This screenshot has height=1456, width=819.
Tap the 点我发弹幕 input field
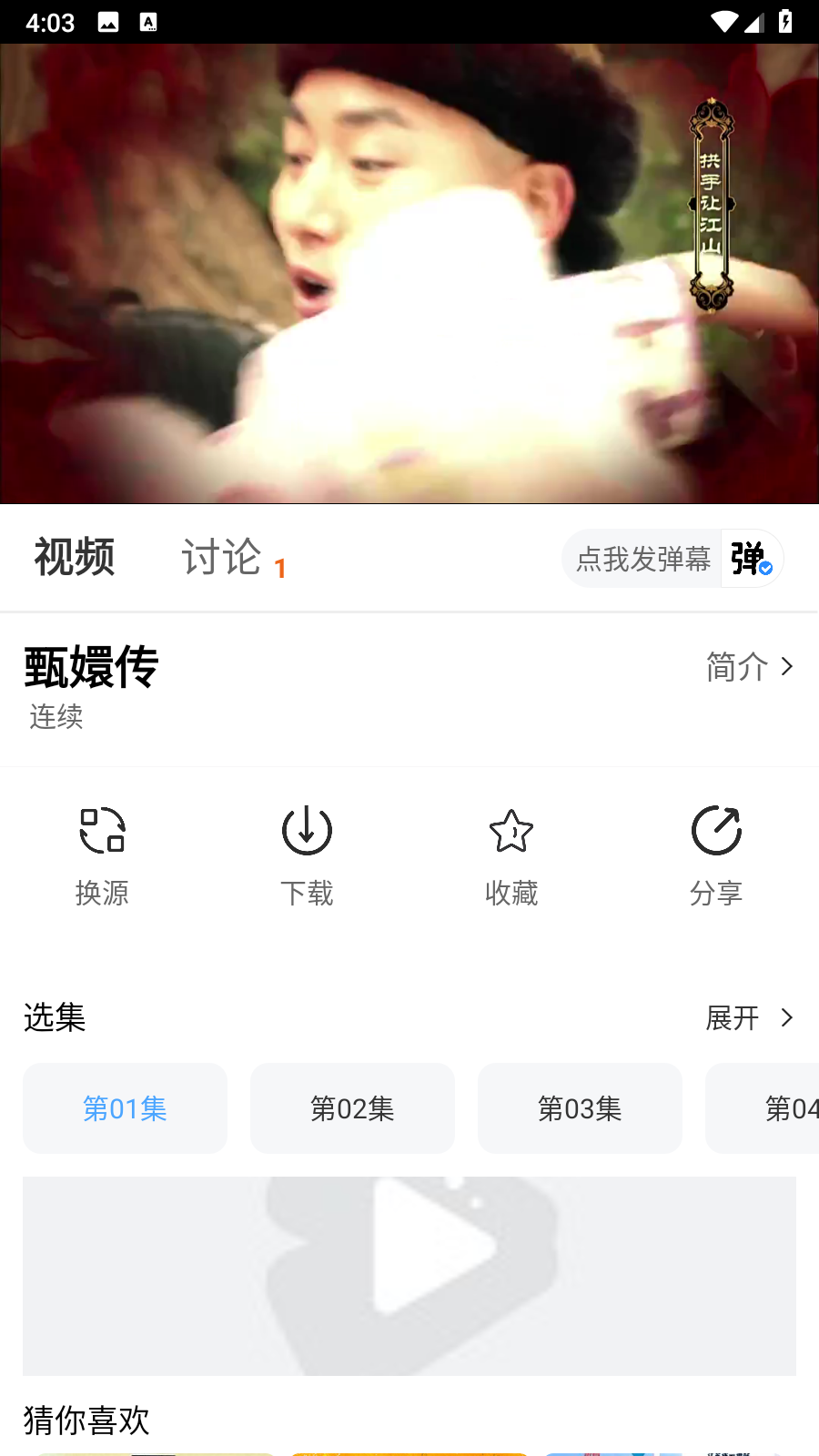pos(642,558)
